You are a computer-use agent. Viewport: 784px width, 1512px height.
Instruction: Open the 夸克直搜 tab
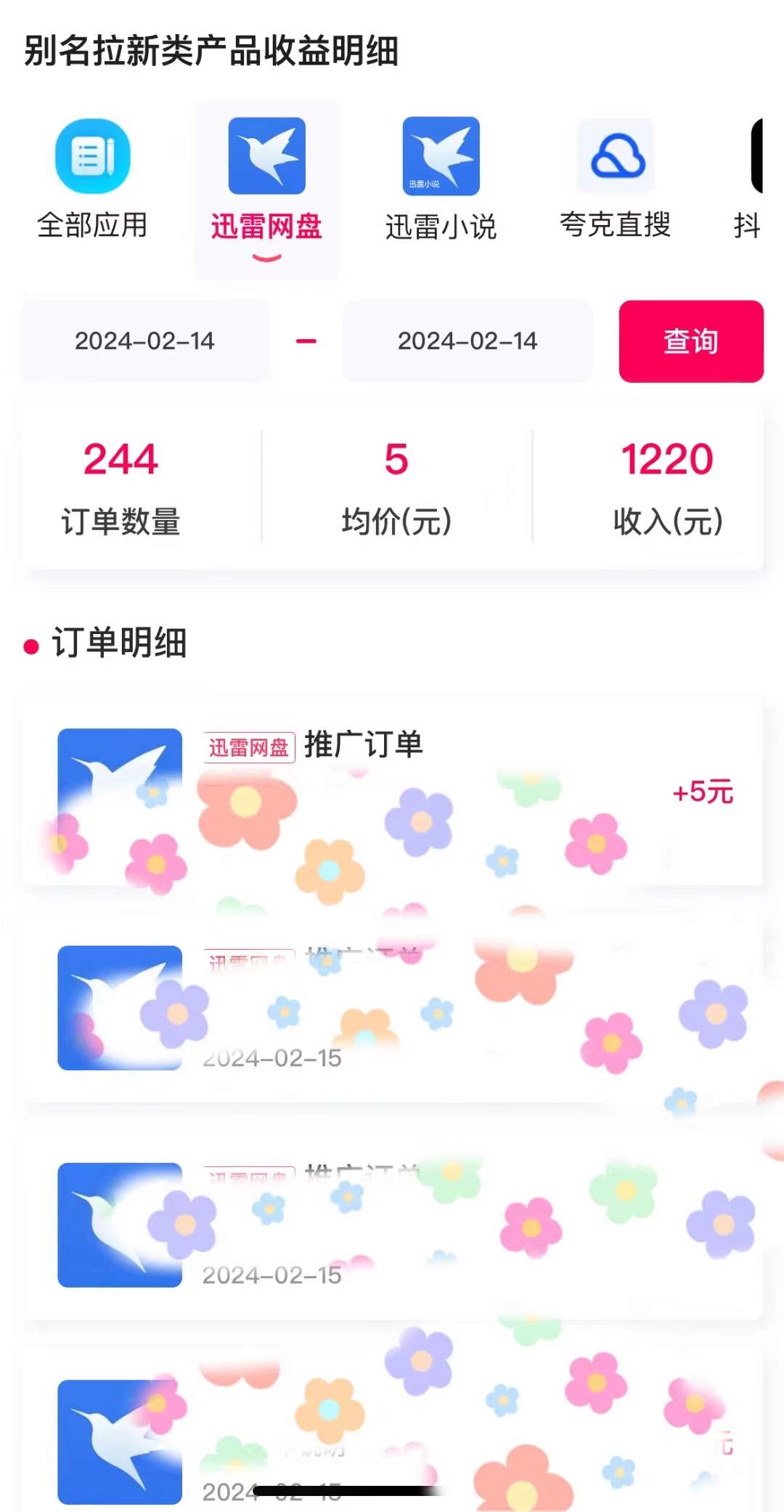point(615,182)
